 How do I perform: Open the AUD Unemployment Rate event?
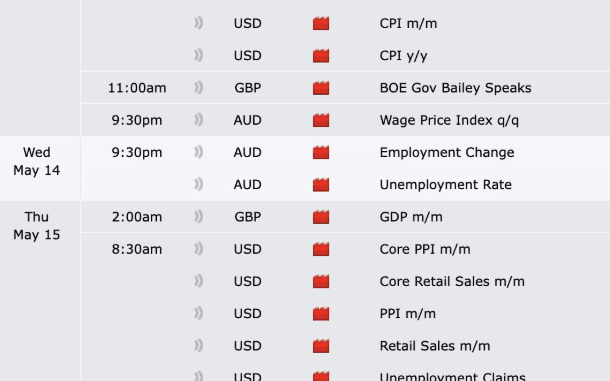click(x=445, y=184)
